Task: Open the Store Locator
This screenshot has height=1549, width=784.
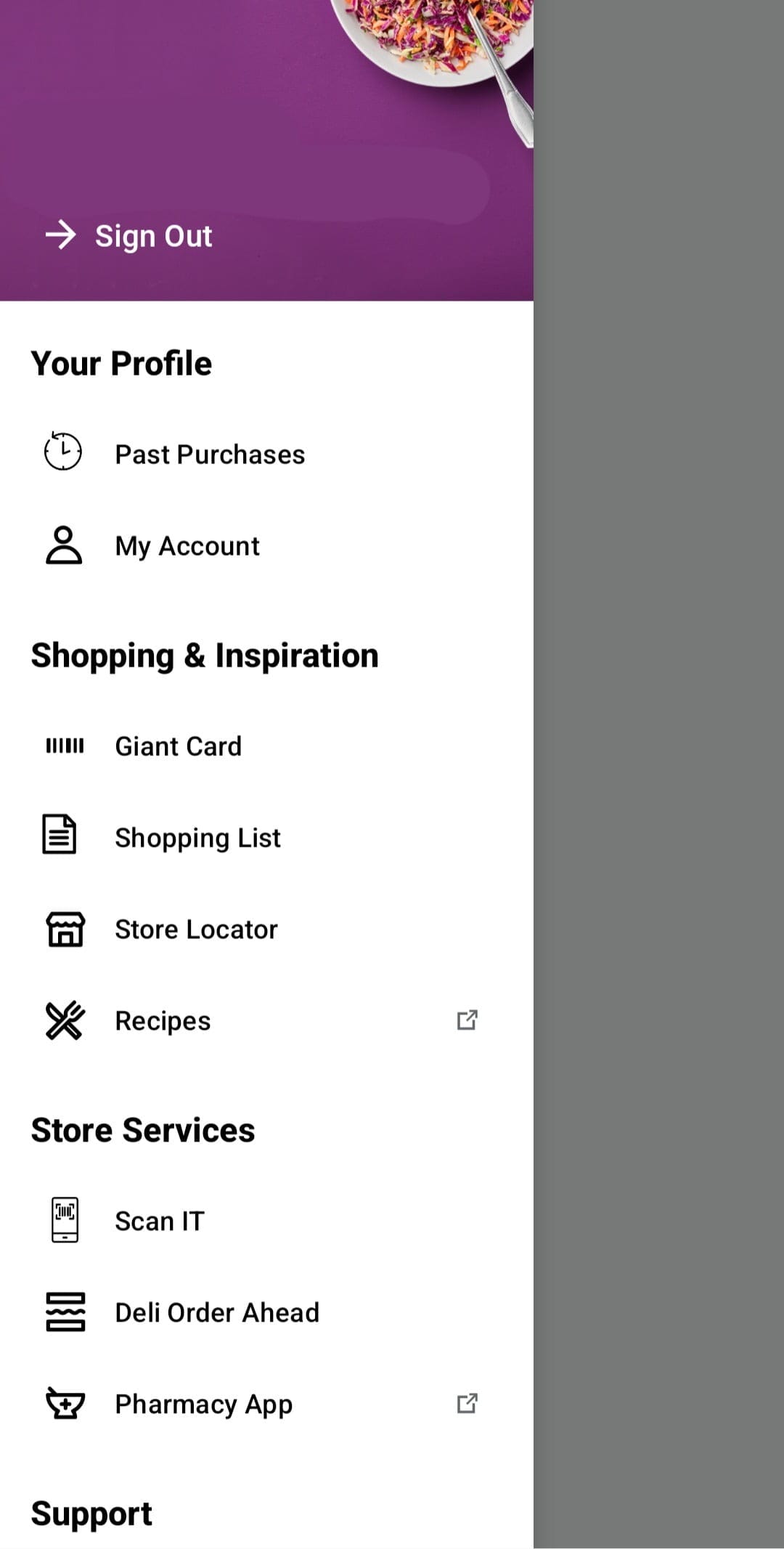Action: pyautogui.click(x=266, y=930)
